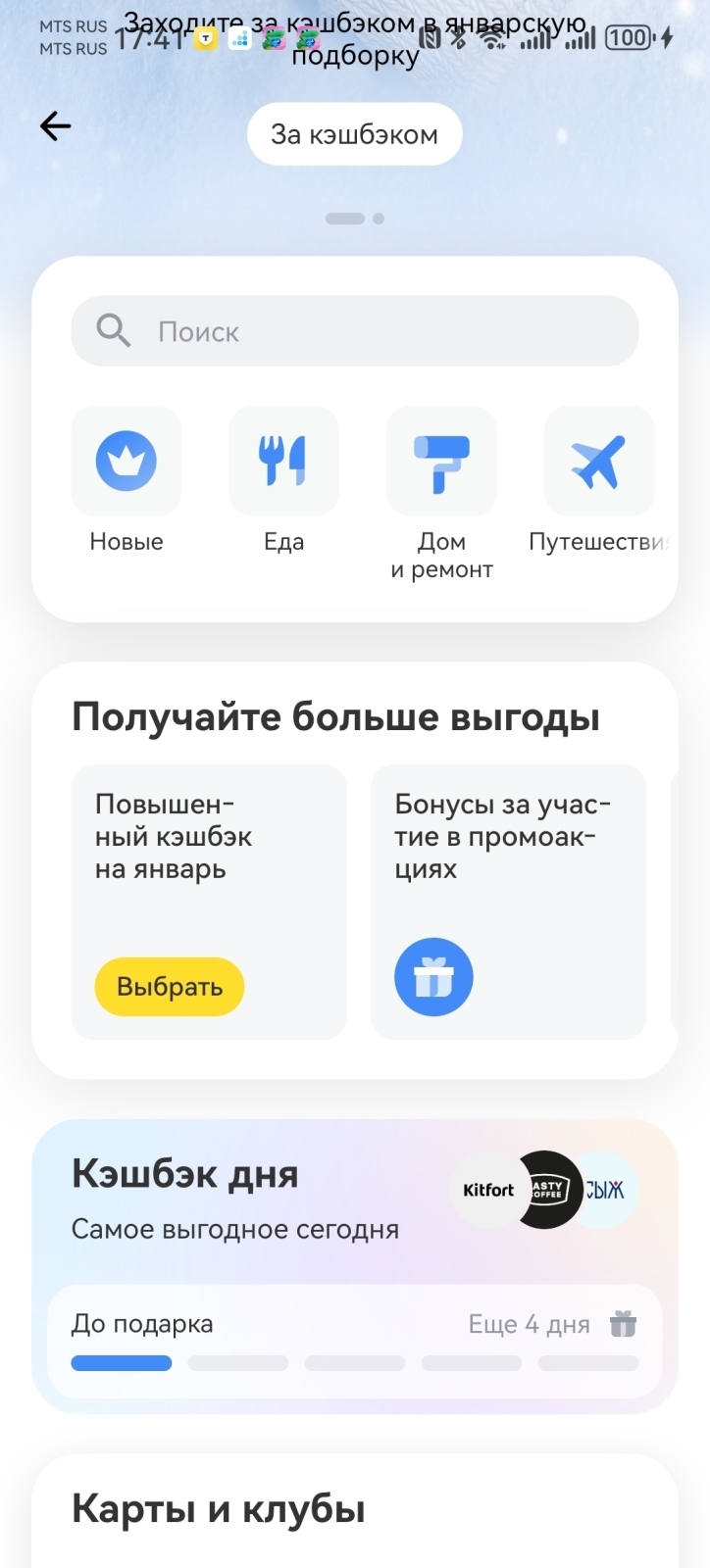Screen dimensions: 710x1568
Task: Open the Путешествия airplane category icon
Action: 598,461
